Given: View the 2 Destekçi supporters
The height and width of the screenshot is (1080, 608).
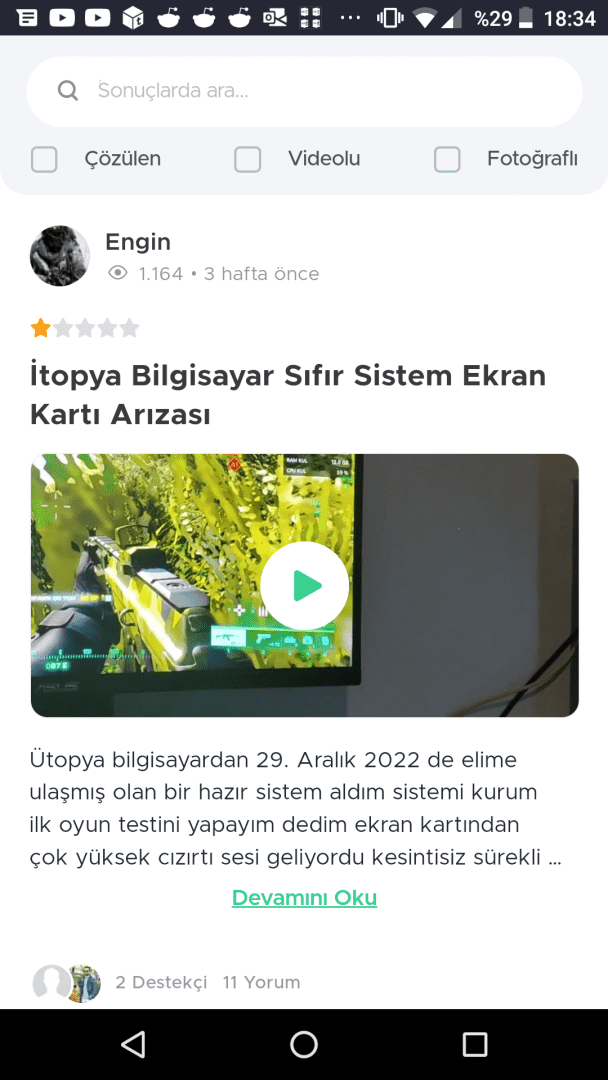Looking at the screenshot, I should (x=160, y=982).
